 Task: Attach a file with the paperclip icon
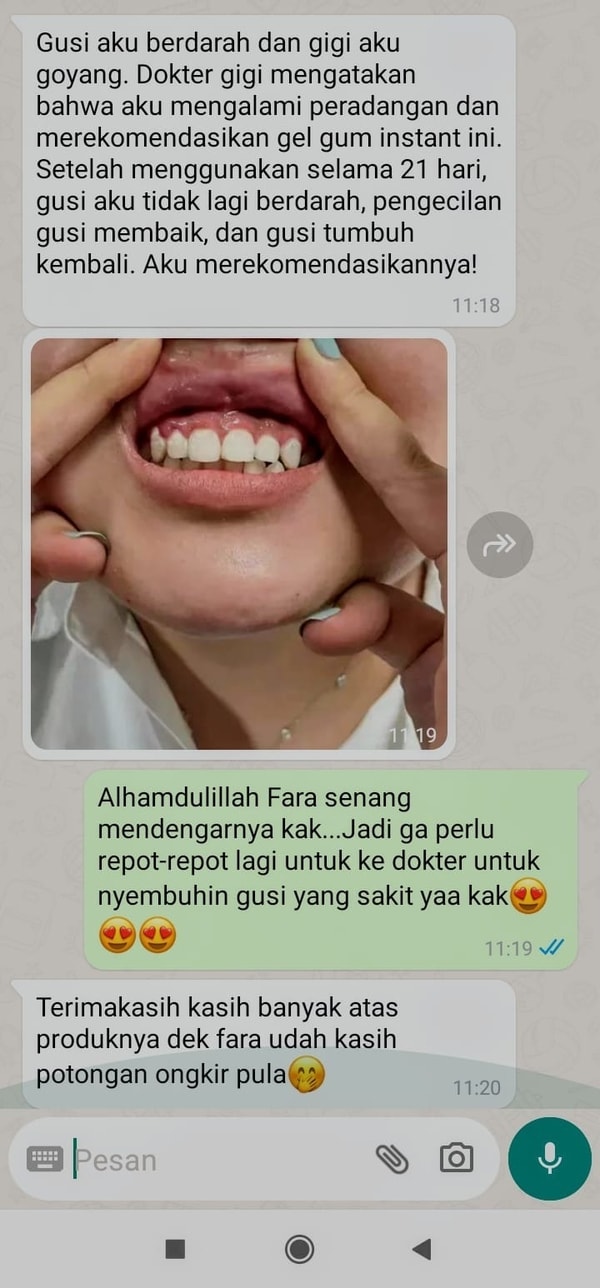(x=392, y=1159)
